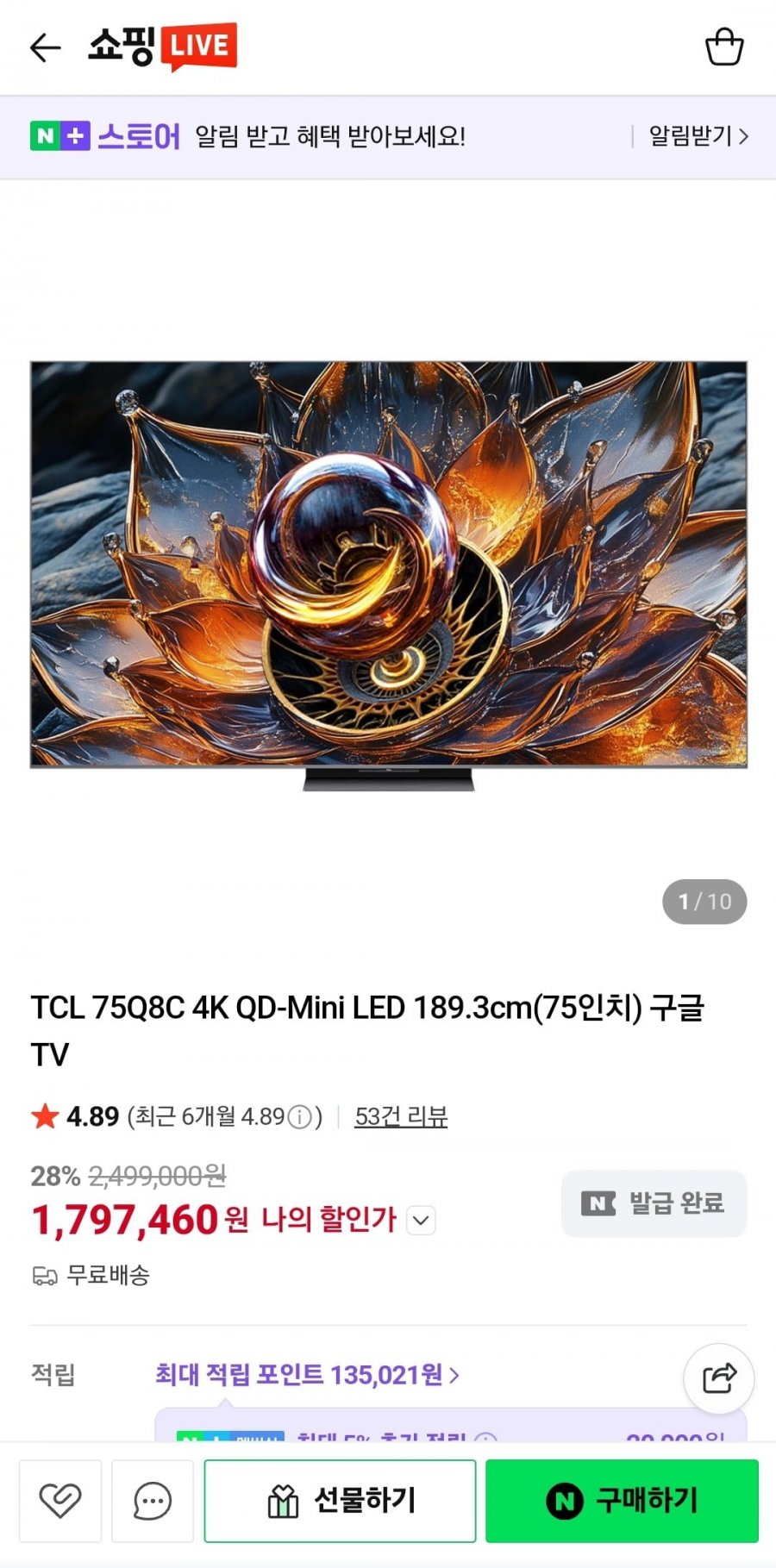Open the shopping cart

click(723, 47)
